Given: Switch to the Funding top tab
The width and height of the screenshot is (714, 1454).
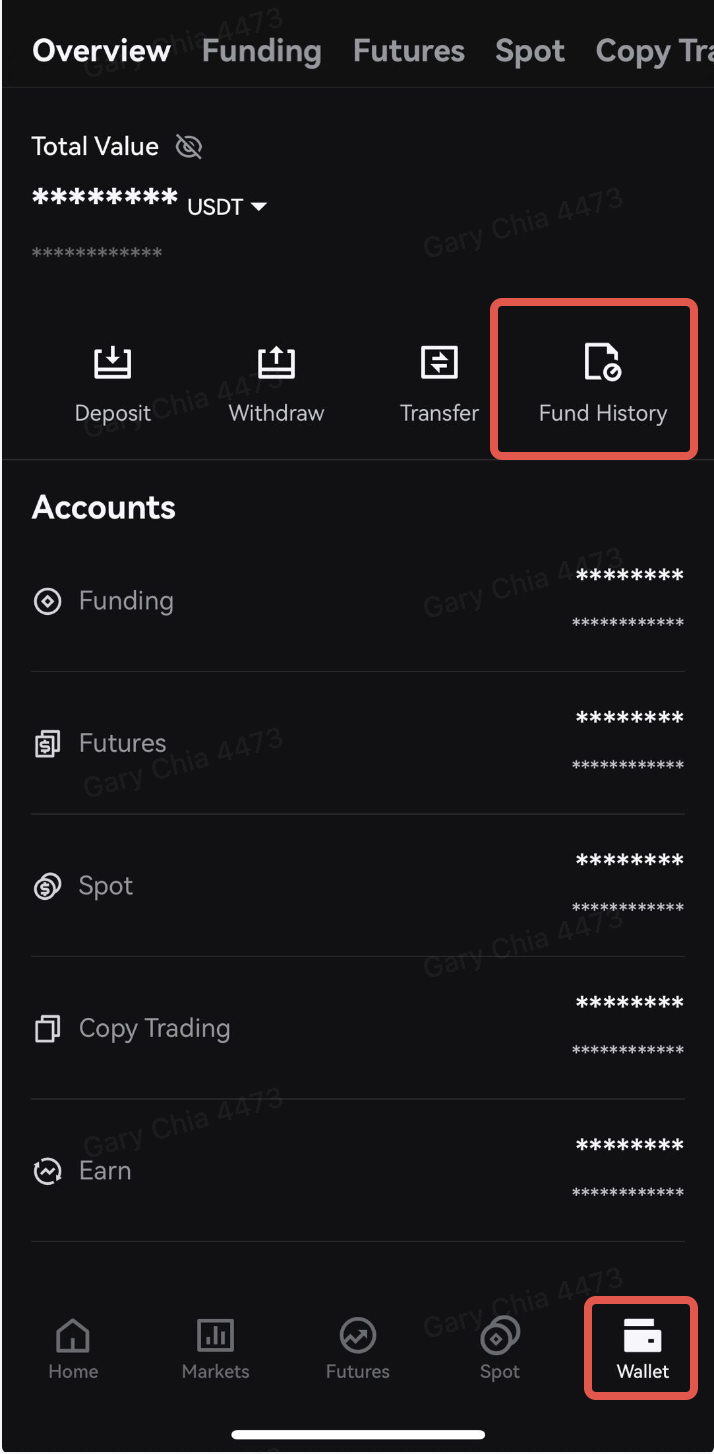Looking at the screenshot, I should pos(261,51).
